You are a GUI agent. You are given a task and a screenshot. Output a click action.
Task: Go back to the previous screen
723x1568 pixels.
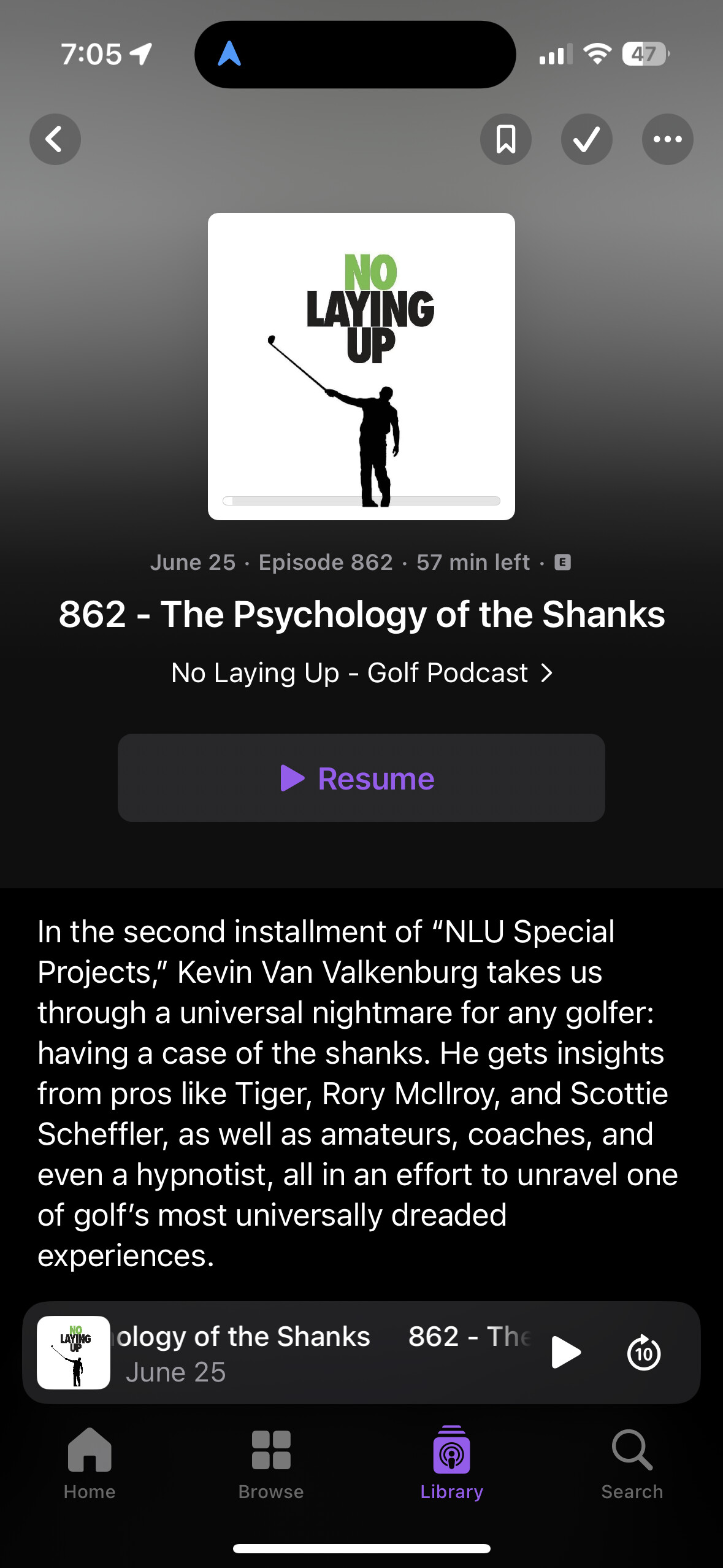pyautogui.click(x=55, y=139)
